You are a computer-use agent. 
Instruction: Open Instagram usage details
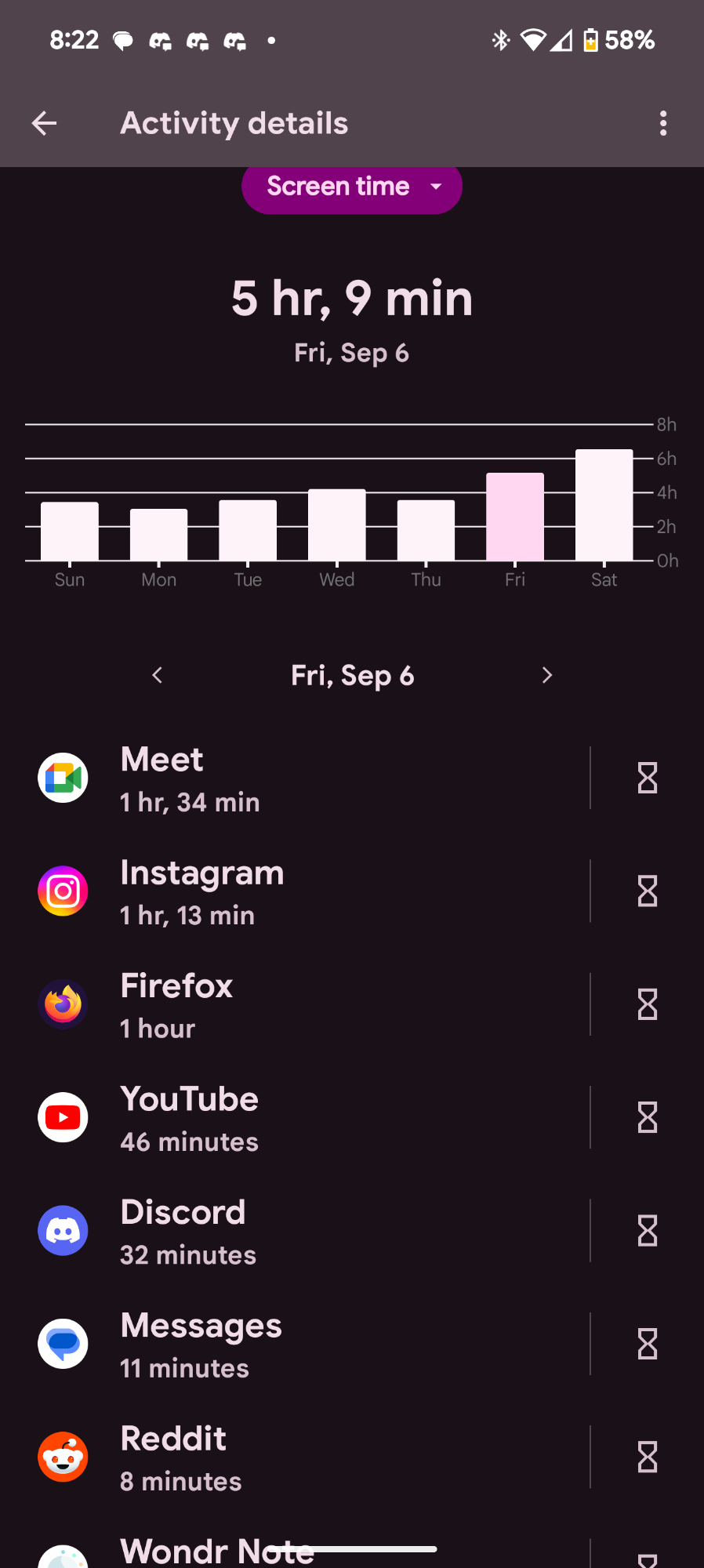[x=314, y=891]
